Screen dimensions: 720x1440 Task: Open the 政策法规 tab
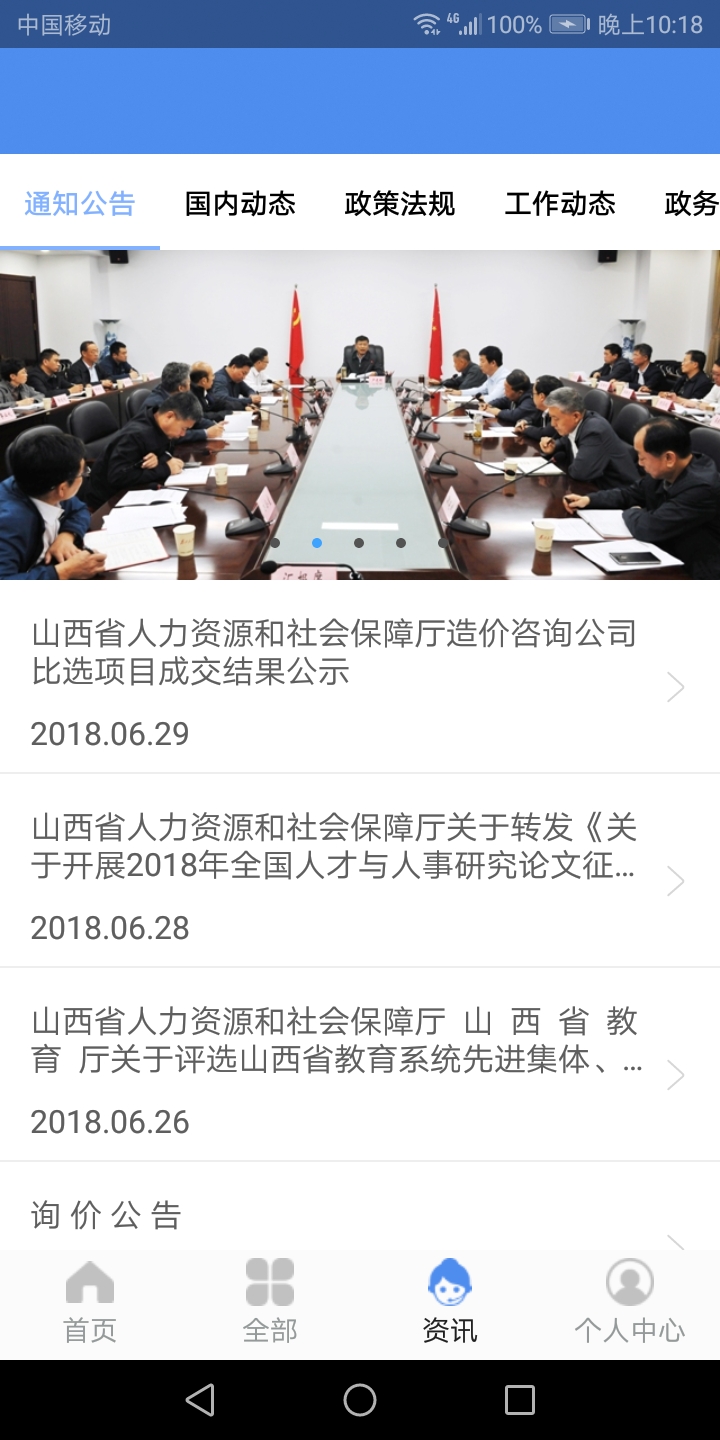click(399, 204)
